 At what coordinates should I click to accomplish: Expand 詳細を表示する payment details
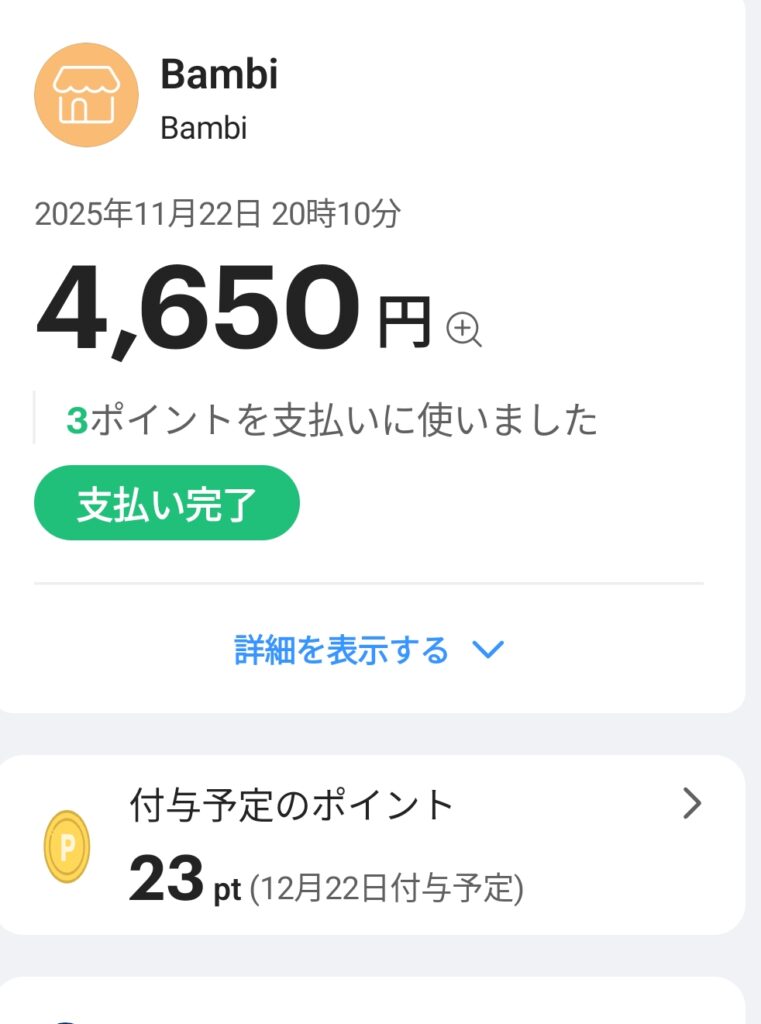coord(369,651)
